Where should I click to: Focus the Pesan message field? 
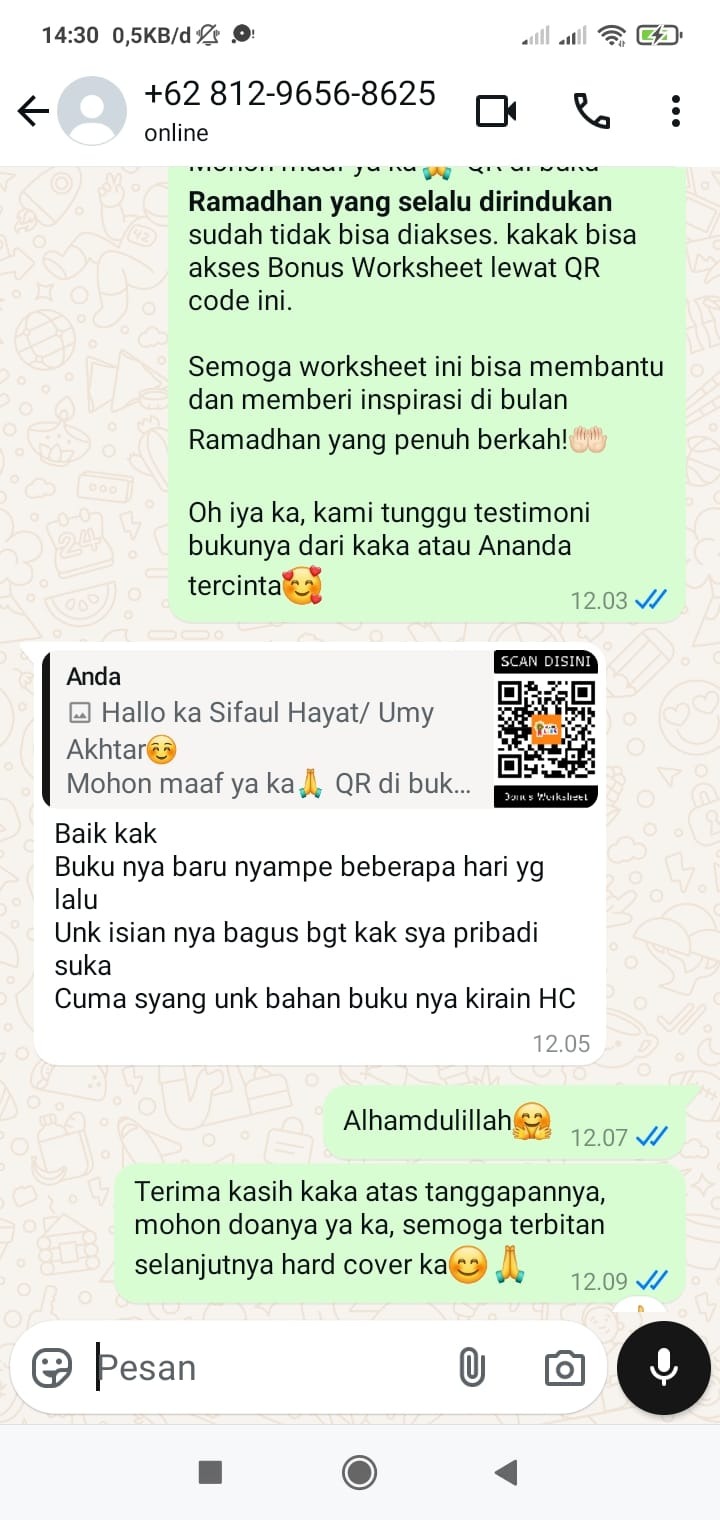[x=270, y=1367]
